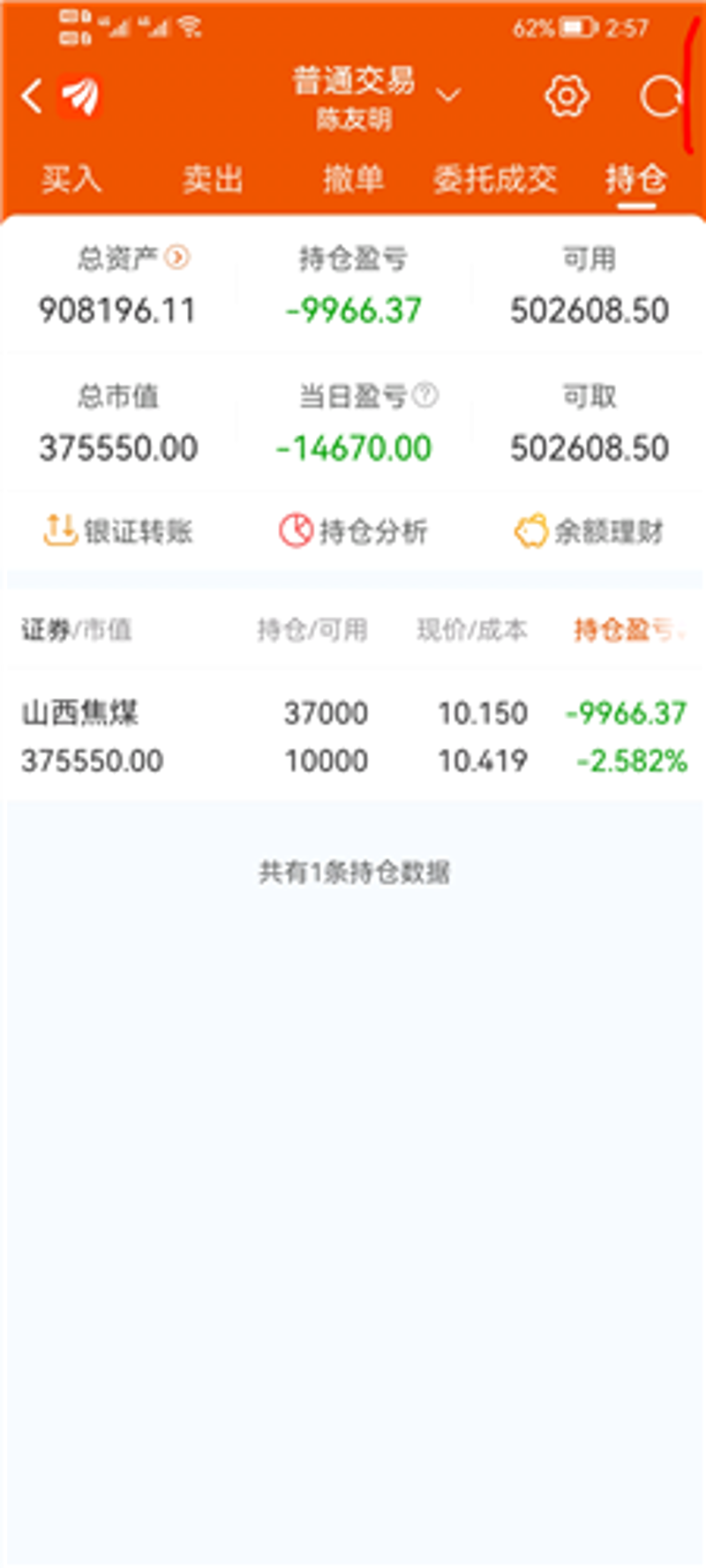Open details arrow beside 总资产

(x=177, y=258)
